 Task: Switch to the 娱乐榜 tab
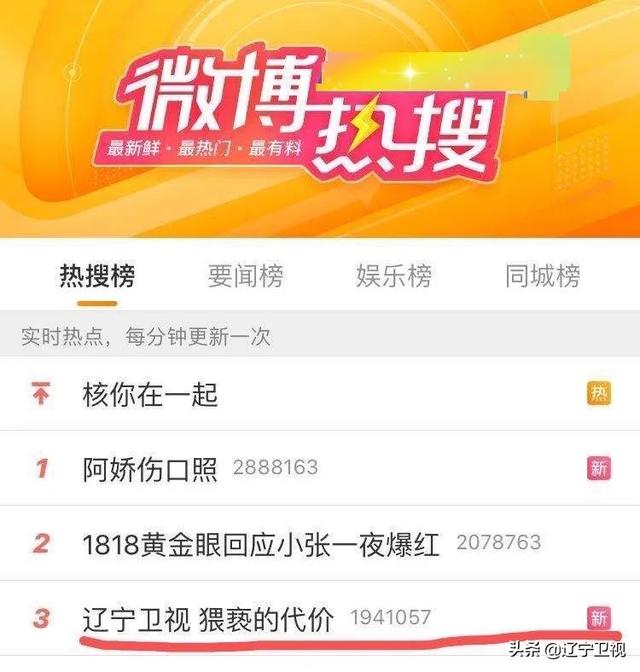pyautogui.click(x=393, y=277)
